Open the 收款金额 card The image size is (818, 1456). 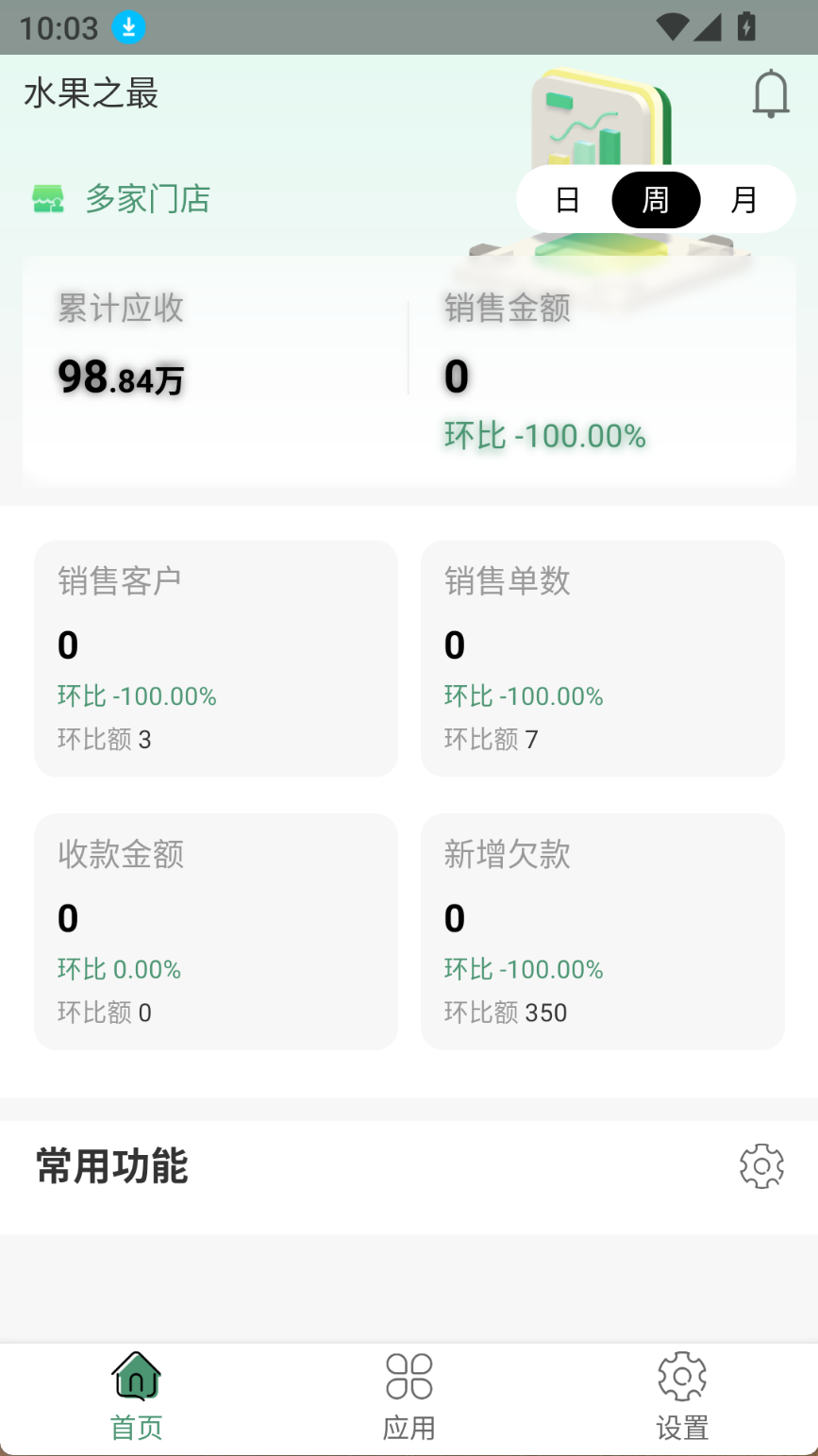tap(216, 931)
